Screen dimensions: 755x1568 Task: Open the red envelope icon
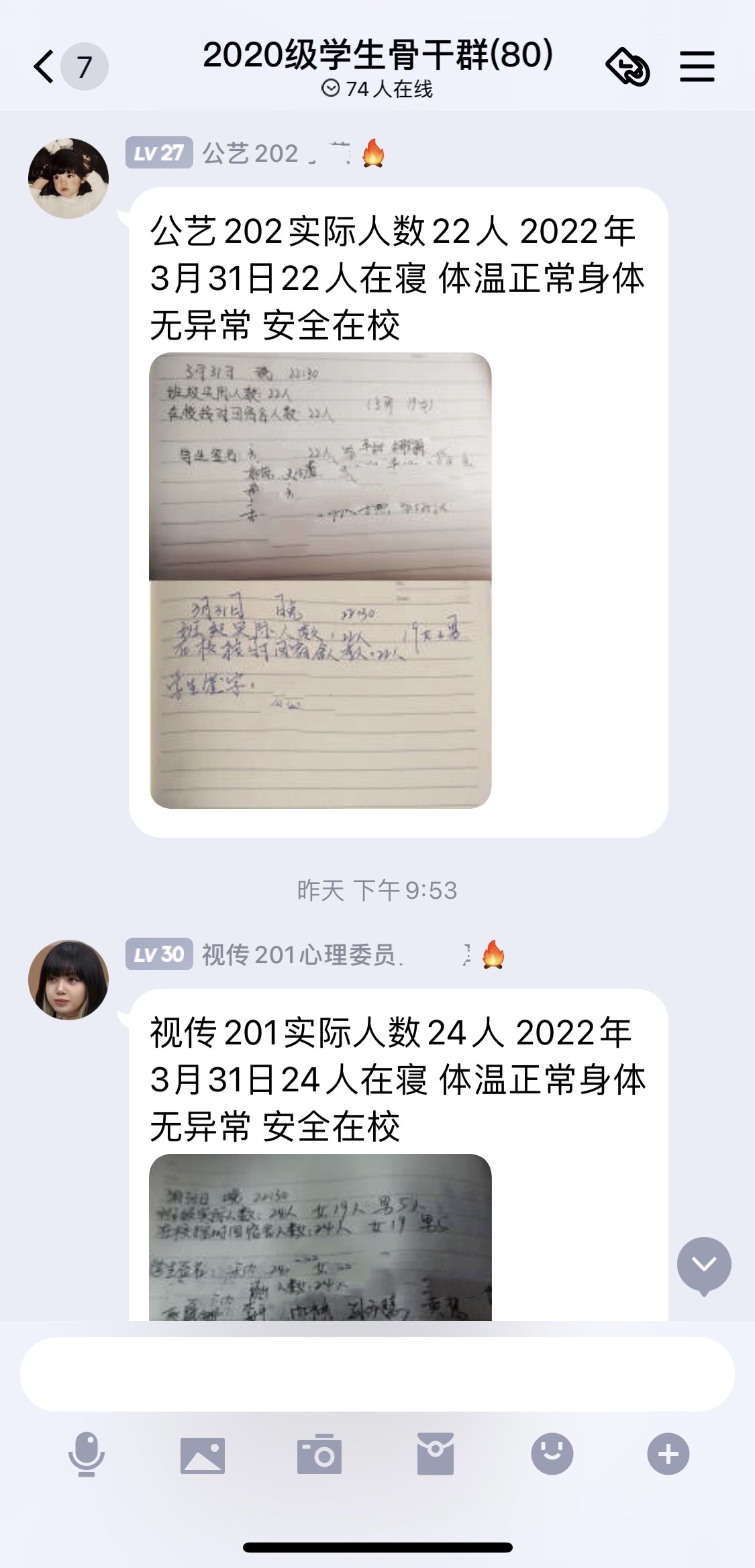[x=436, y=1455]
